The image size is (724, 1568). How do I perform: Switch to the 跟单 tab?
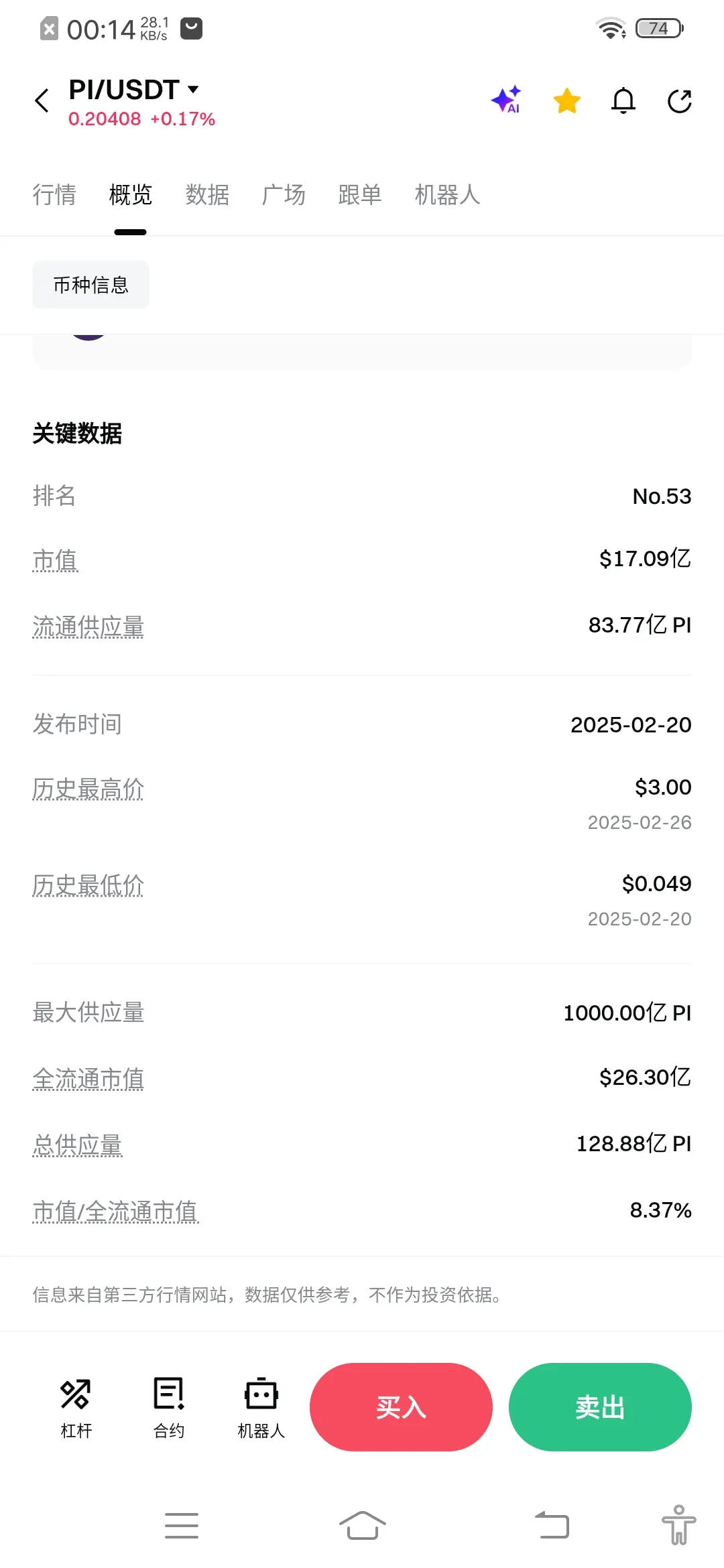pos(360,195)
